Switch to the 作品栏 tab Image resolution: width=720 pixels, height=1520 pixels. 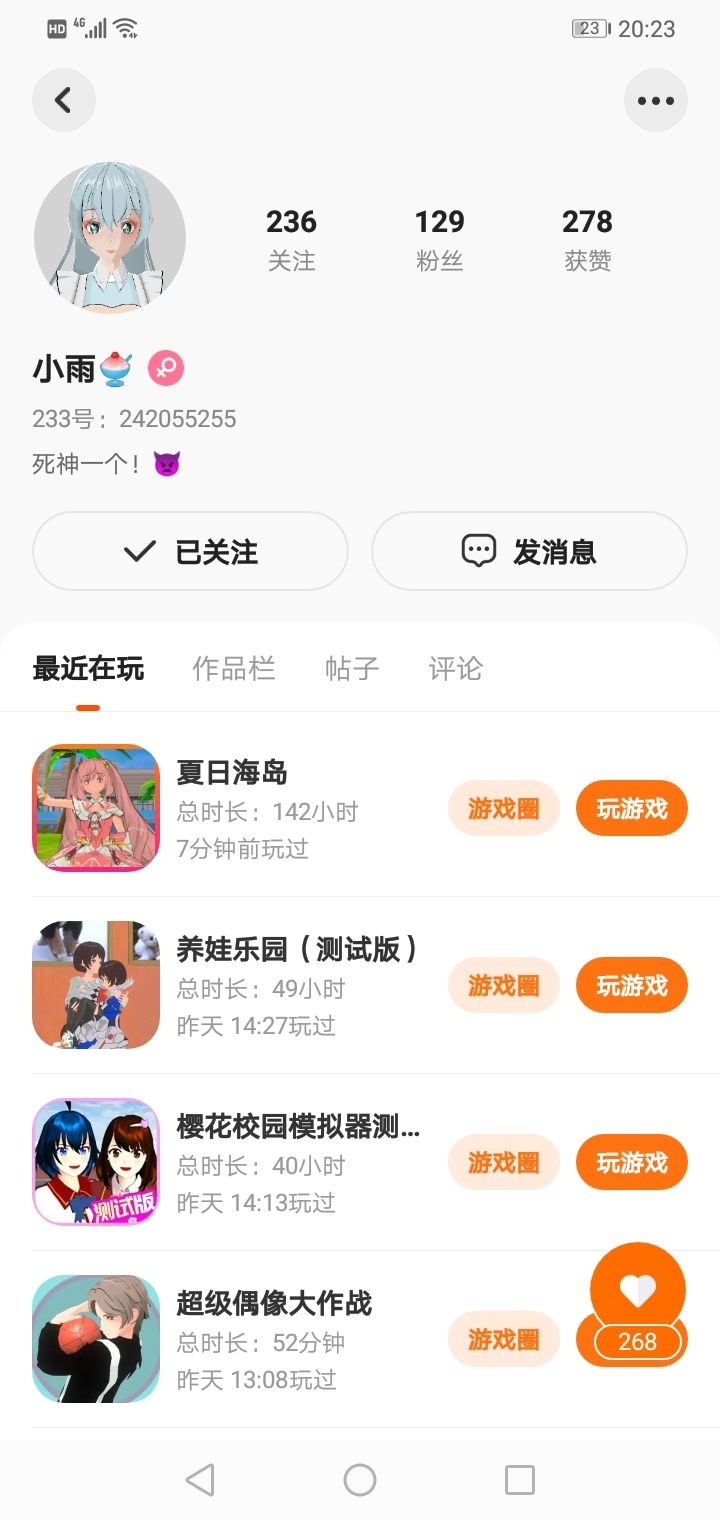tap(233, 668)
